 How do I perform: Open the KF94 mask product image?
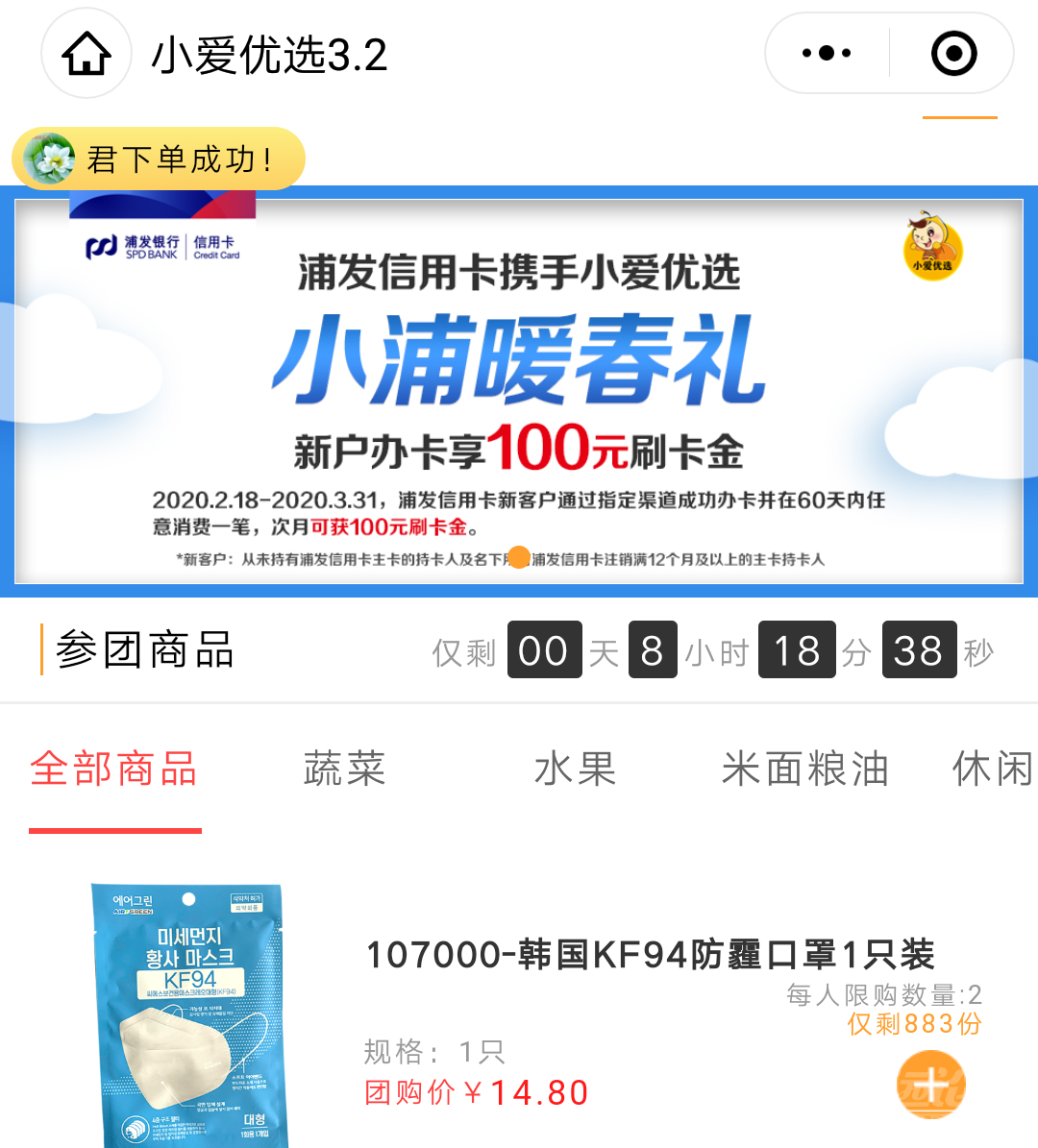coord(188,1014)
